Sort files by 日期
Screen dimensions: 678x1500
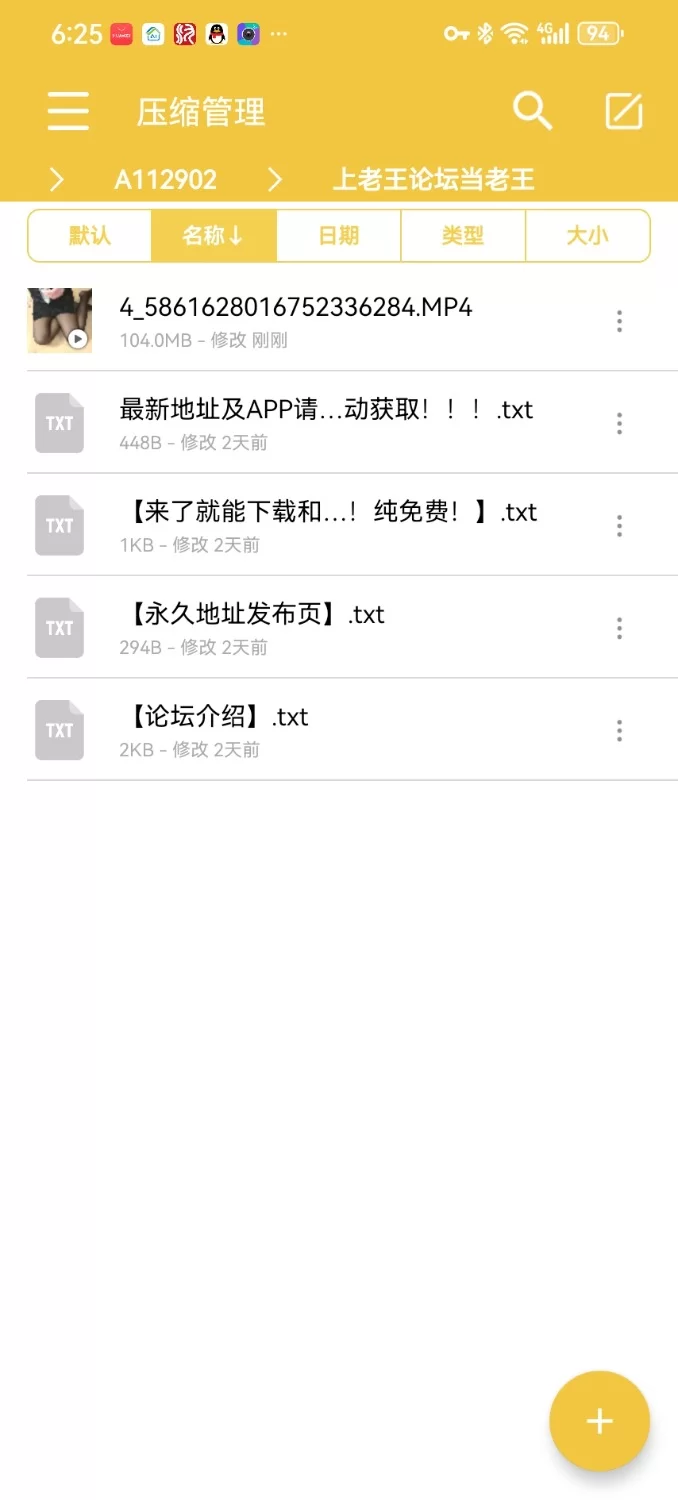coord(338,236)
